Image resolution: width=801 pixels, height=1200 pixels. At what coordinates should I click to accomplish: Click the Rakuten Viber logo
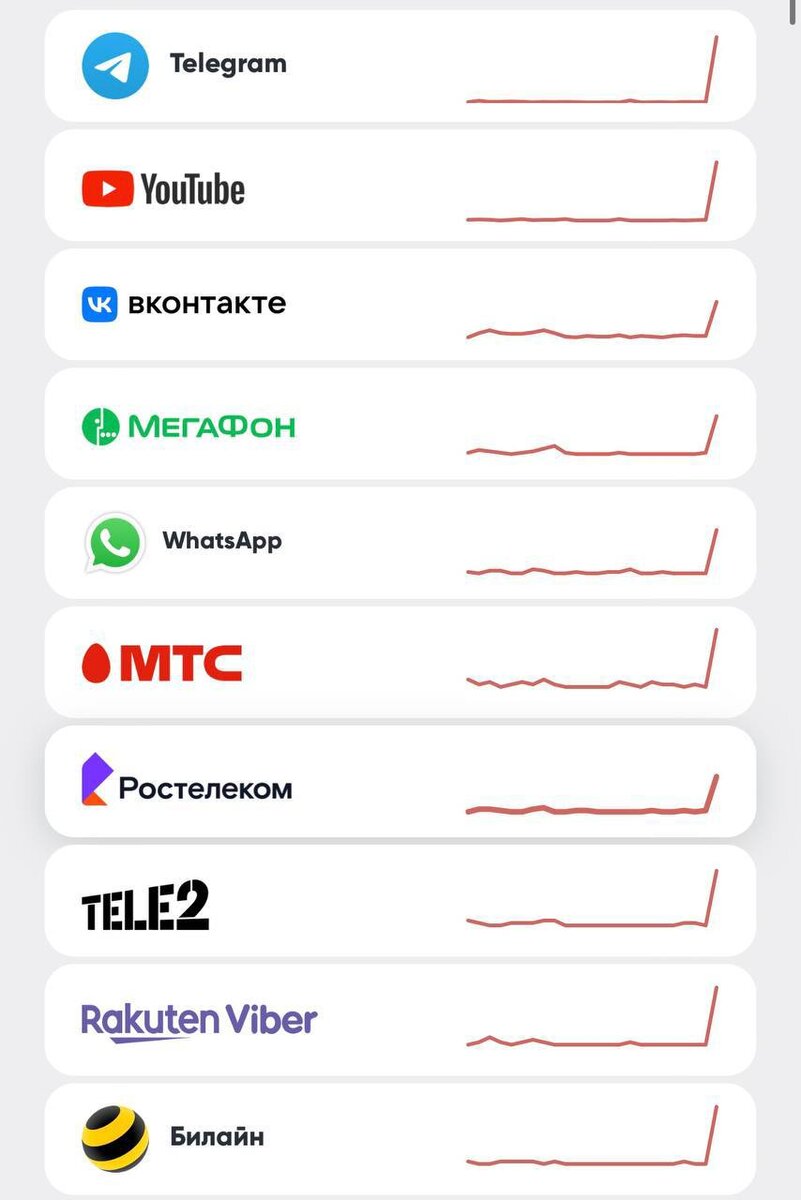point(196,1021)
